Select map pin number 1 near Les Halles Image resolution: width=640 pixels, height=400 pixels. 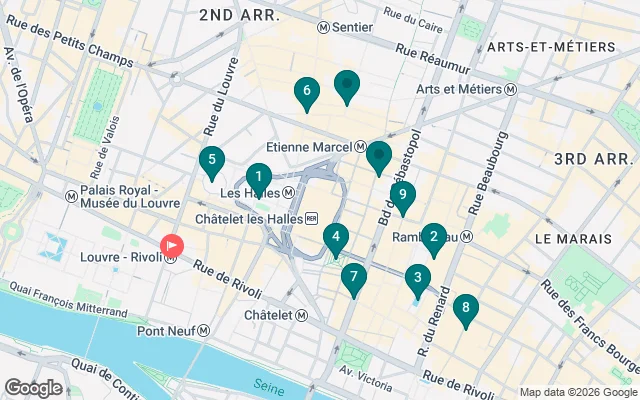tap(259, 178)
